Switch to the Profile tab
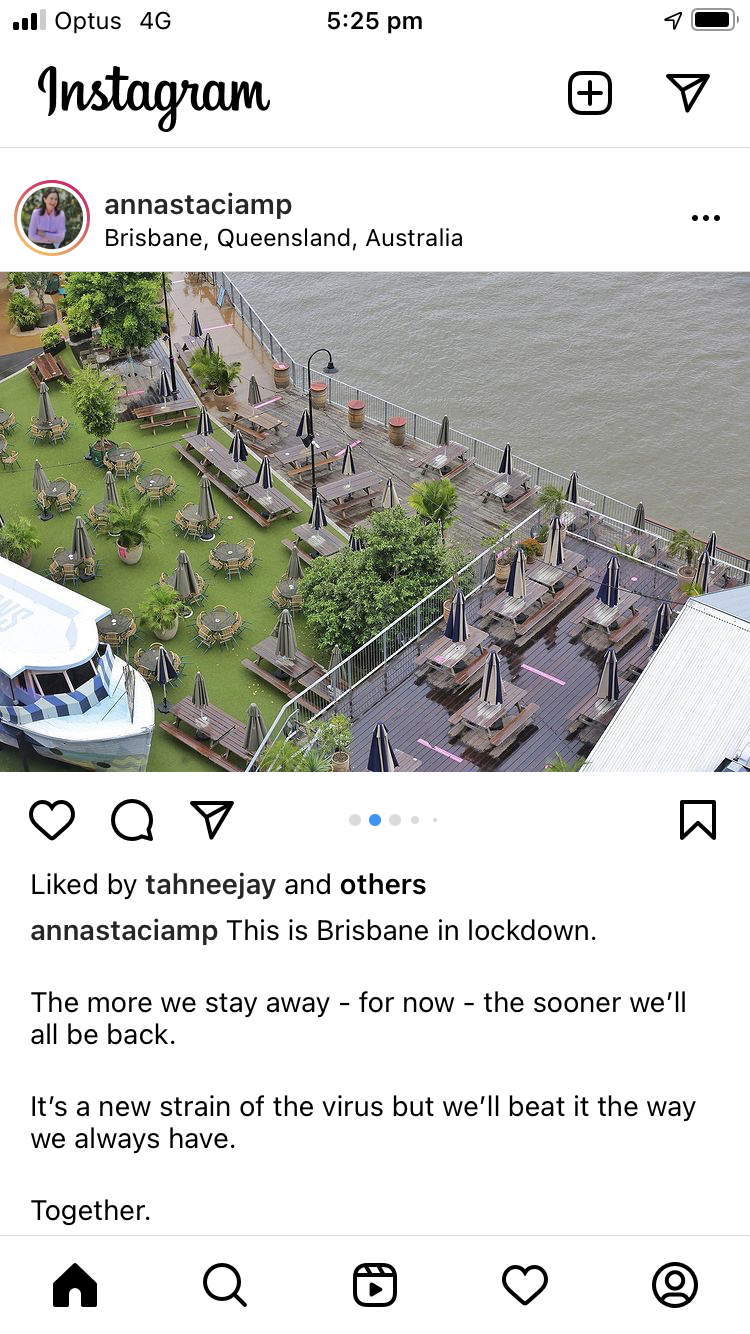 click(x=675, y=1285)
